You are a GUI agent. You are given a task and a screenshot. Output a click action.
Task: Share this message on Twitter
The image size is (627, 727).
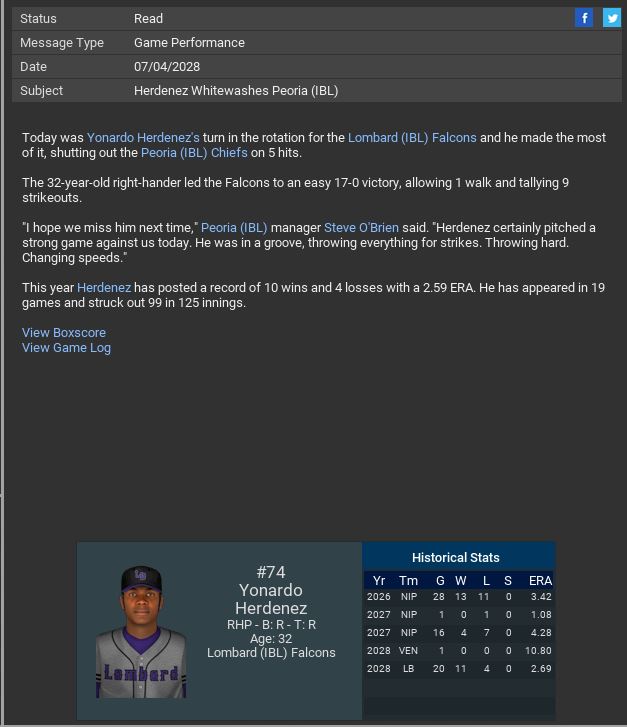pos(611,18)
